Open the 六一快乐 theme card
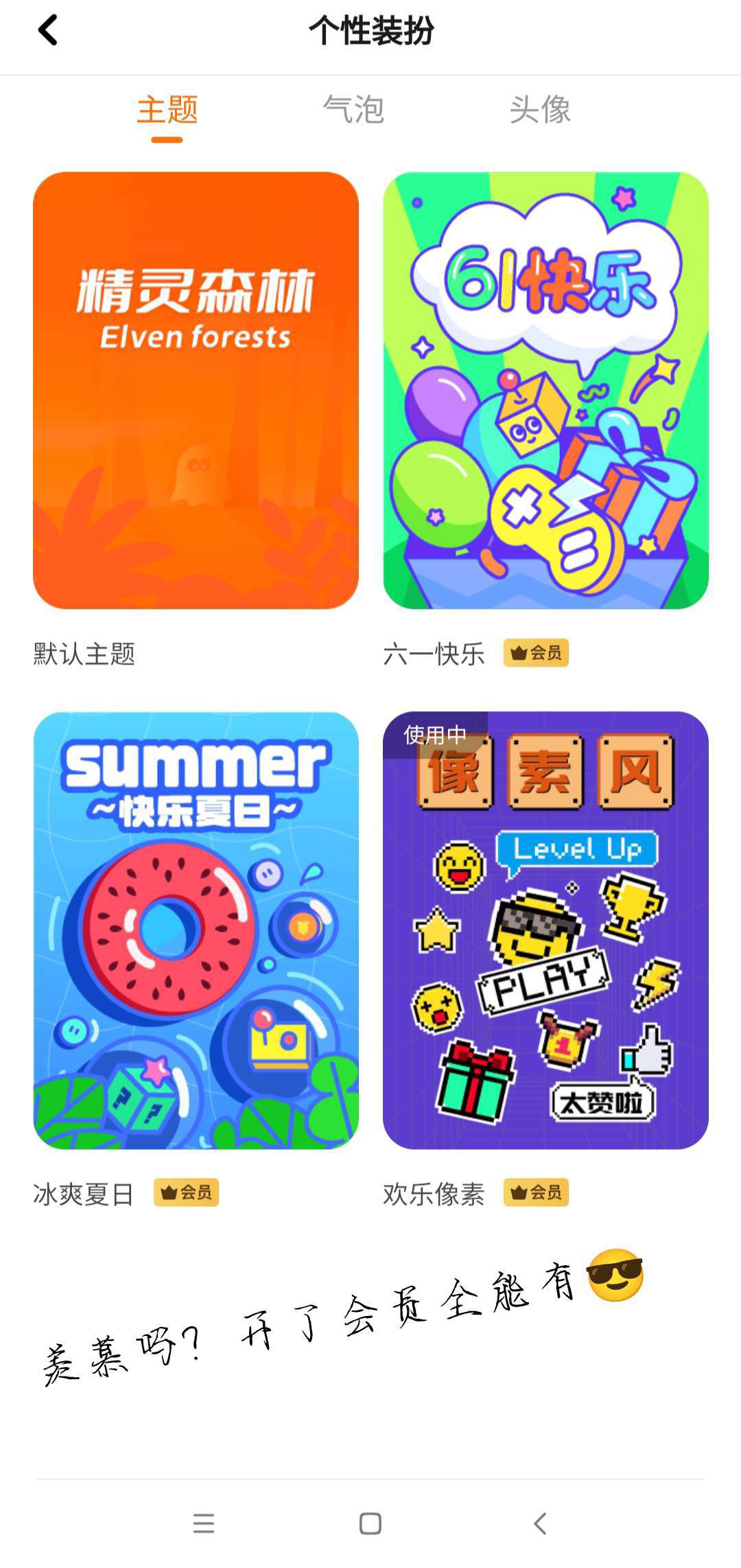This screenshot has width=741, height=1568. click(545, 390)
